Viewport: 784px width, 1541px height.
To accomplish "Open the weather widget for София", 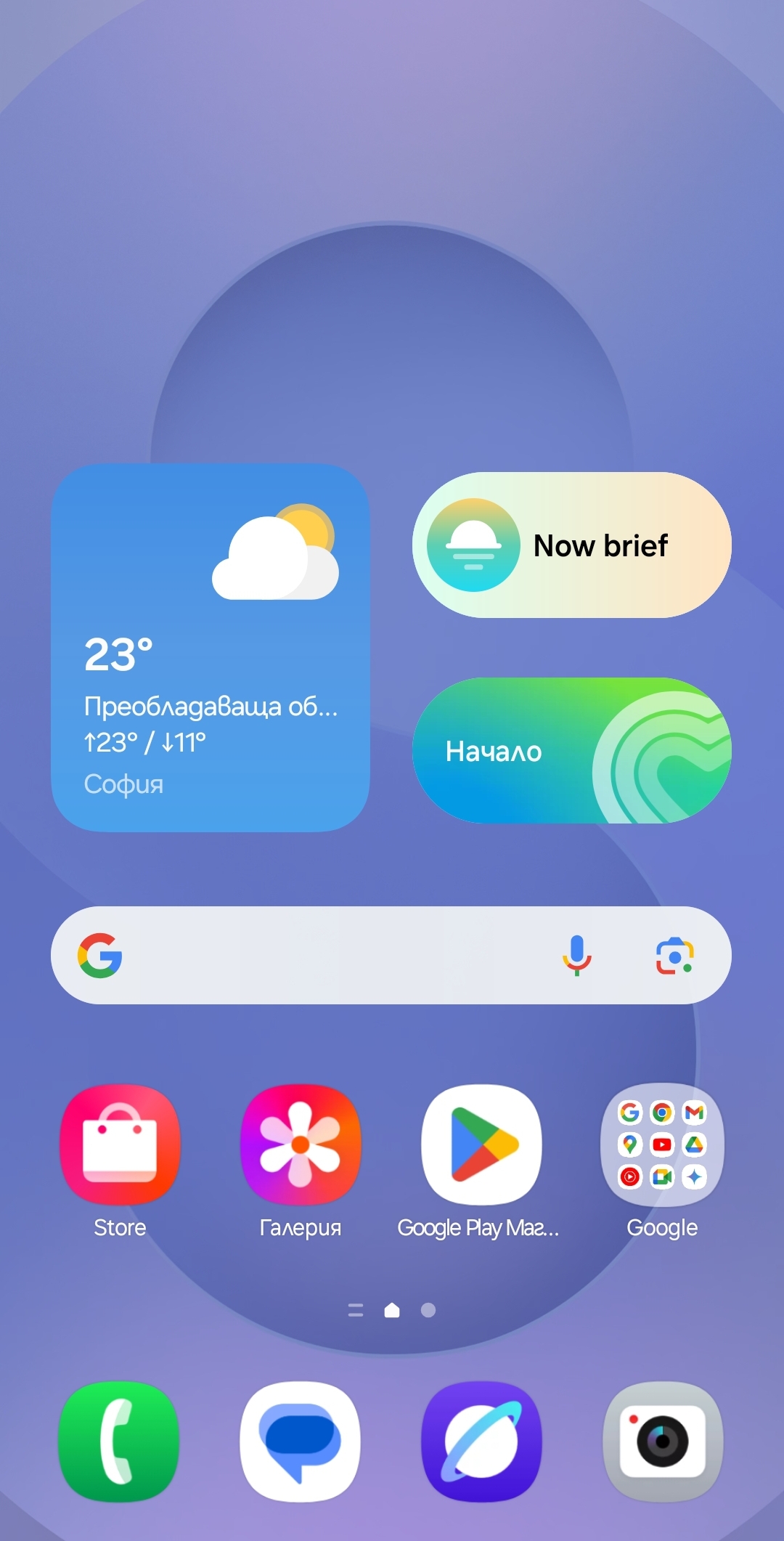I will pos(211,648).
